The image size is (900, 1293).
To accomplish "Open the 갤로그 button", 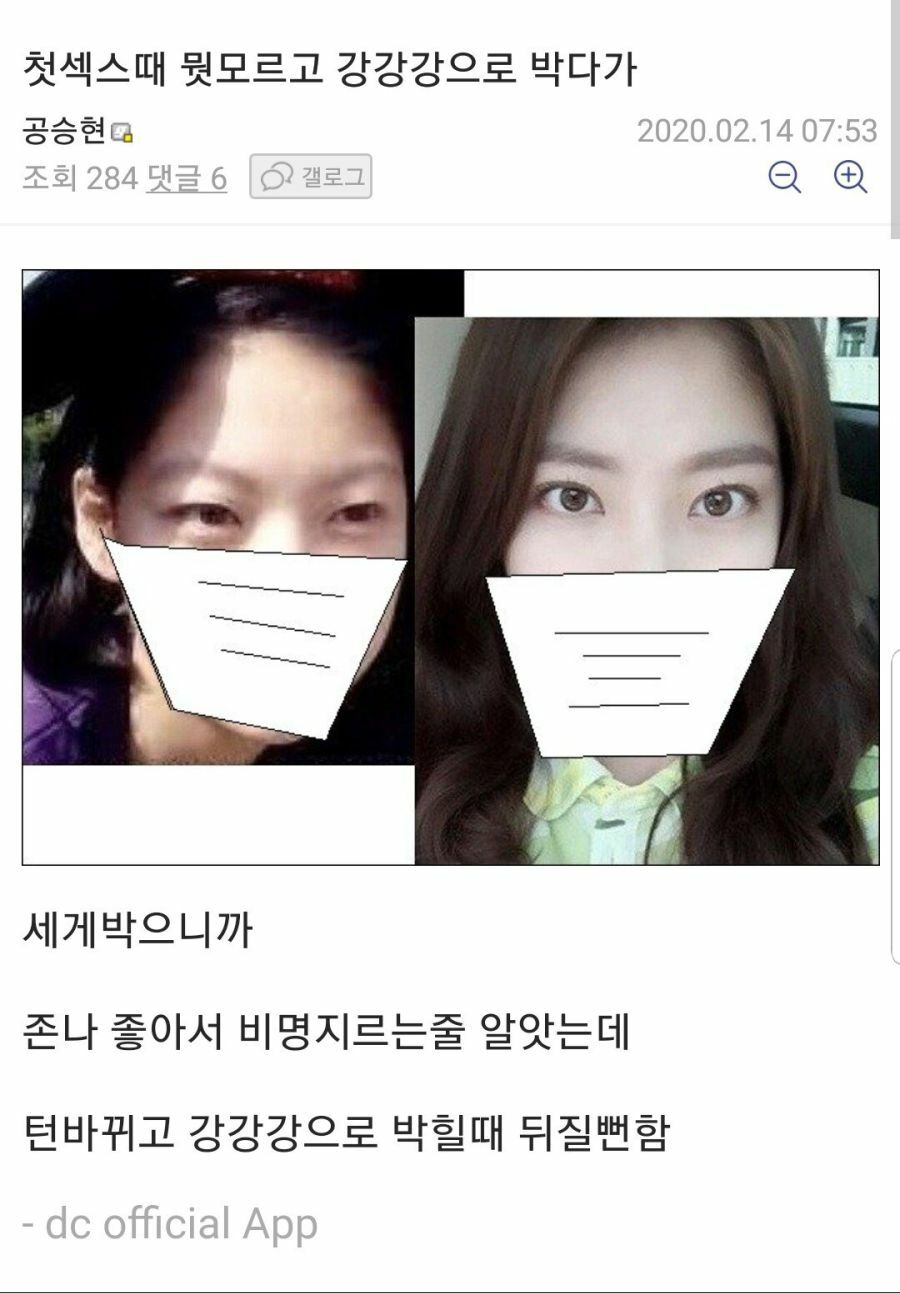I will (x=310, y=179).
